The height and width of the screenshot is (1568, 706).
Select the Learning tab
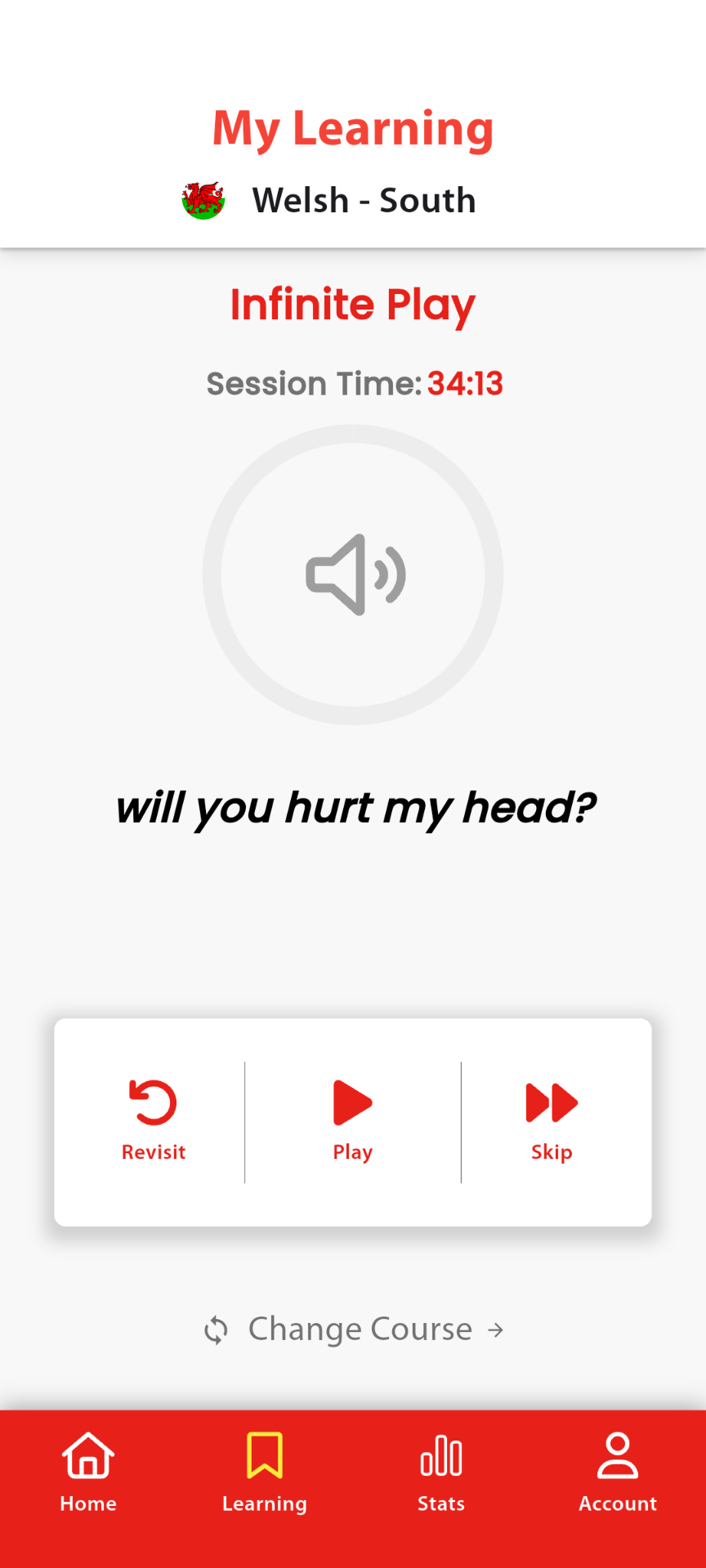click(x=265, y=1472)
